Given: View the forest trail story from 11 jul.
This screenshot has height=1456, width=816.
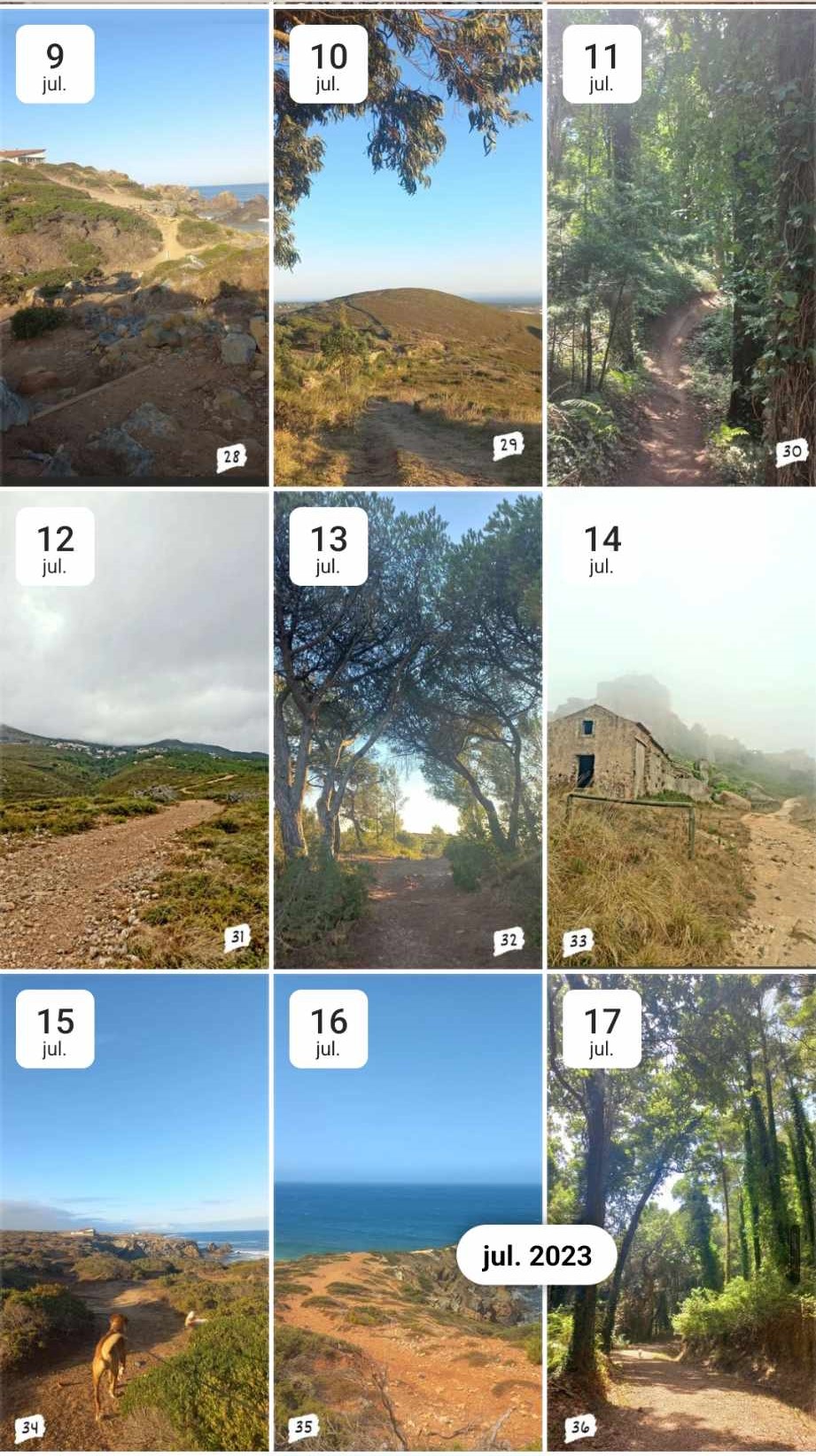Looking at the screenshot, I should pos(681,247).
